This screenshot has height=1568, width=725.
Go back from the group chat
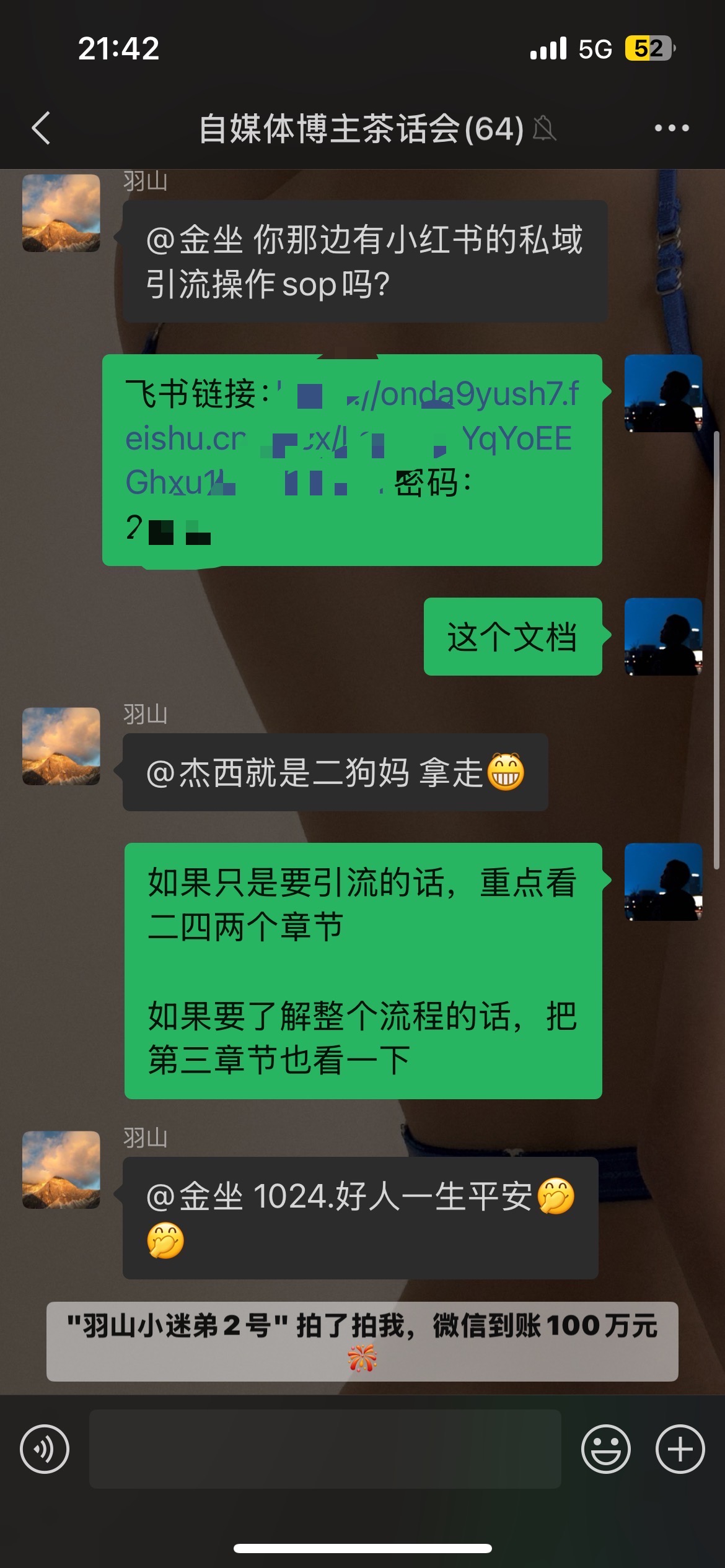click(x=41, y=128)
